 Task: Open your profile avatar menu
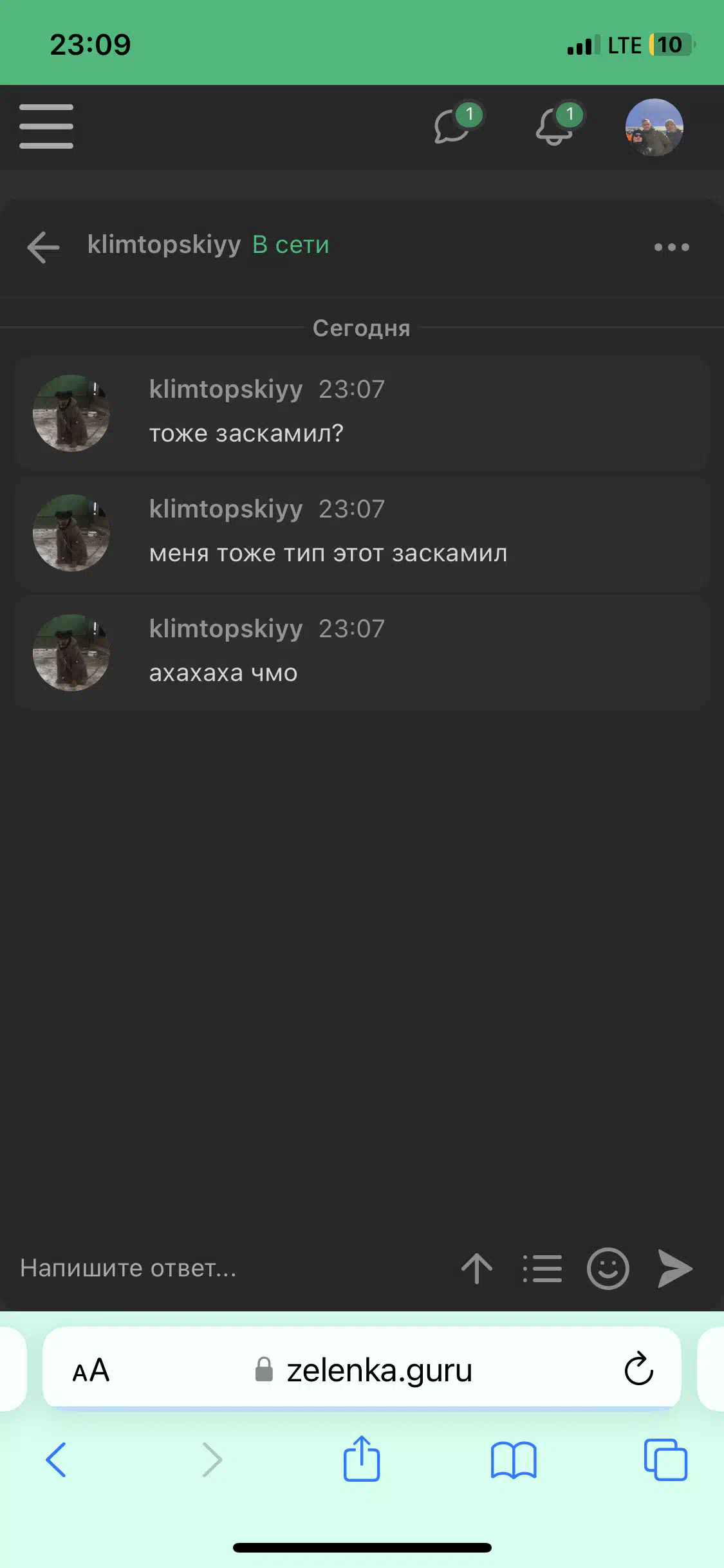click(654, 127)
